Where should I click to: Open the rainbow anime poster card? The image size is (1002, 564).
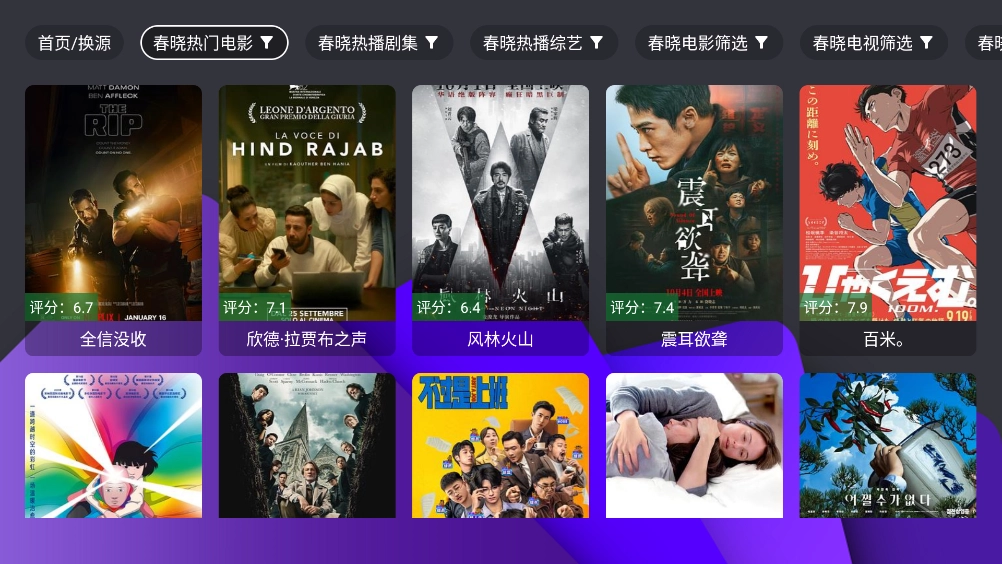coord(113,445)
